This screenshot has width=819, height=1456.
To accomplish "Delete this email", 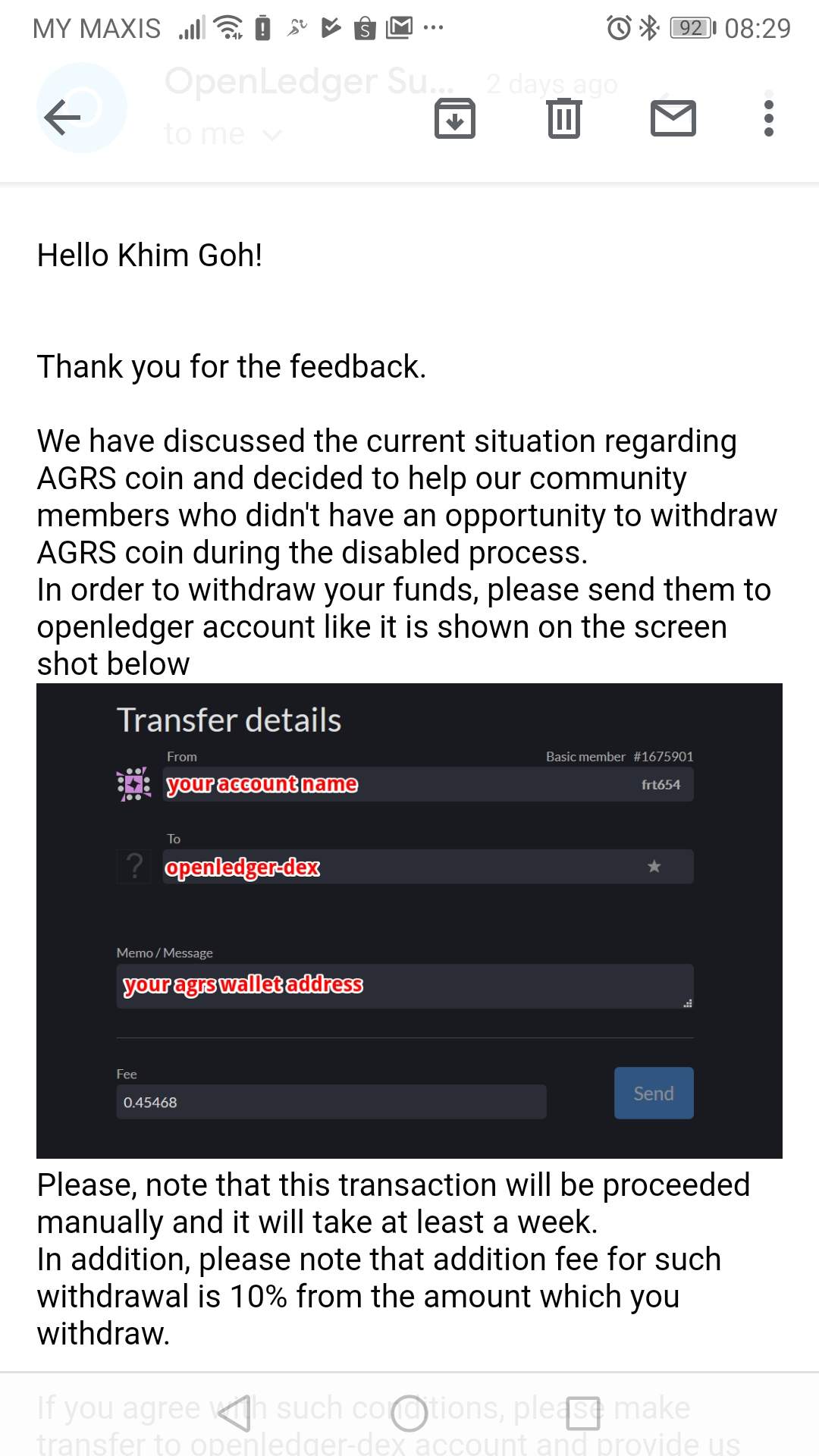I will tap(563, 119).
